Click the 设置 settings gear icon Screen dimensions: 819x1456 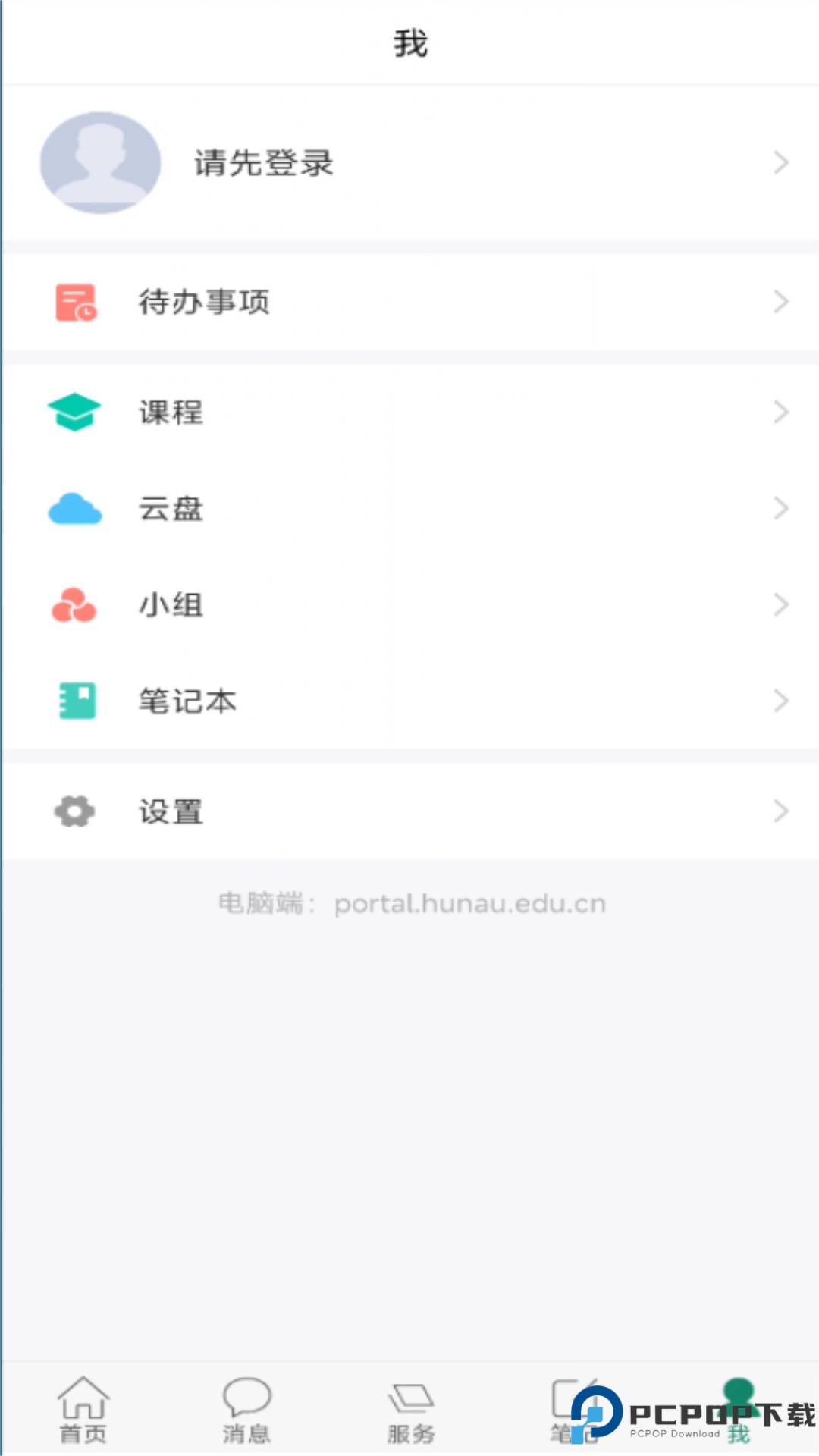[74, 811]
